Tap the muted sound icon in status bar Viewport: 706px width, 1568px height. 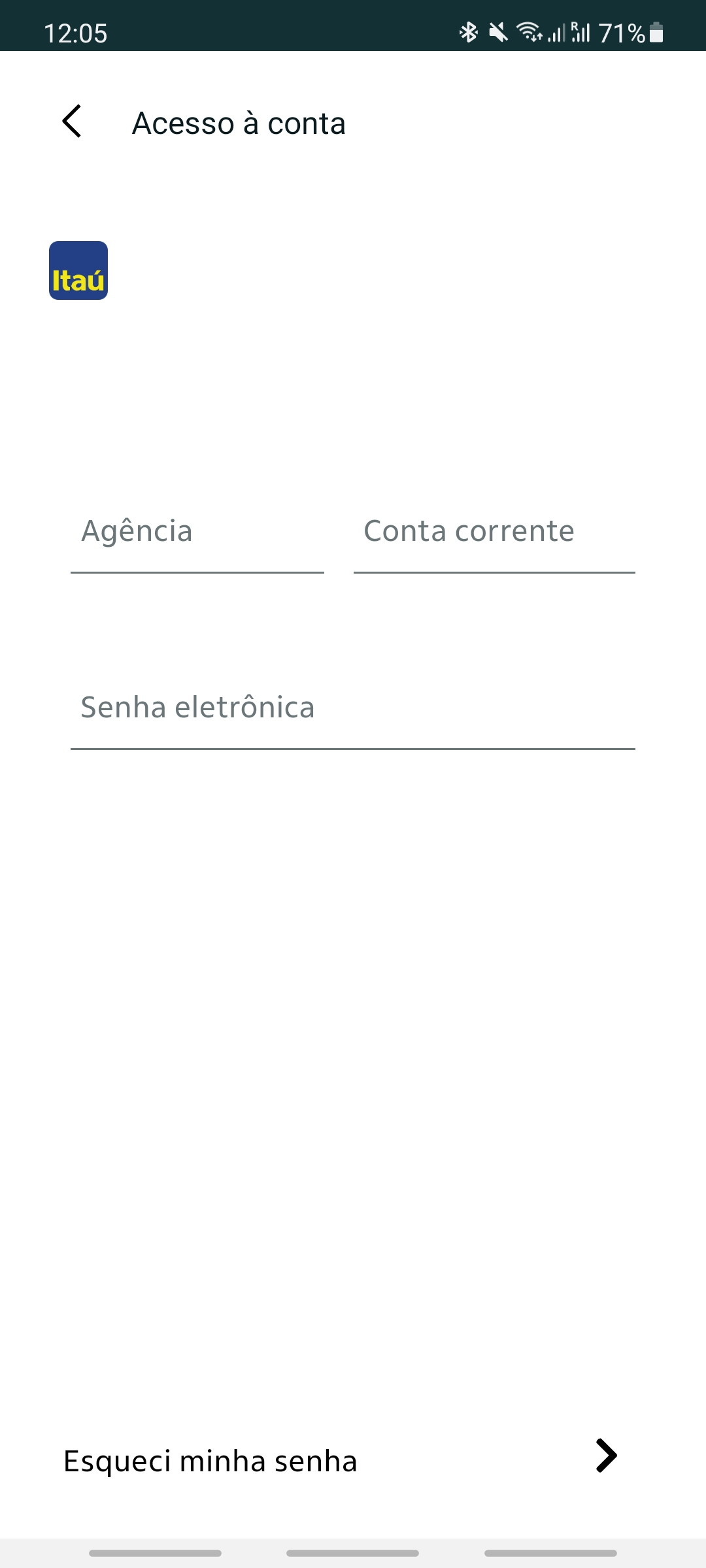pos(498,32)
